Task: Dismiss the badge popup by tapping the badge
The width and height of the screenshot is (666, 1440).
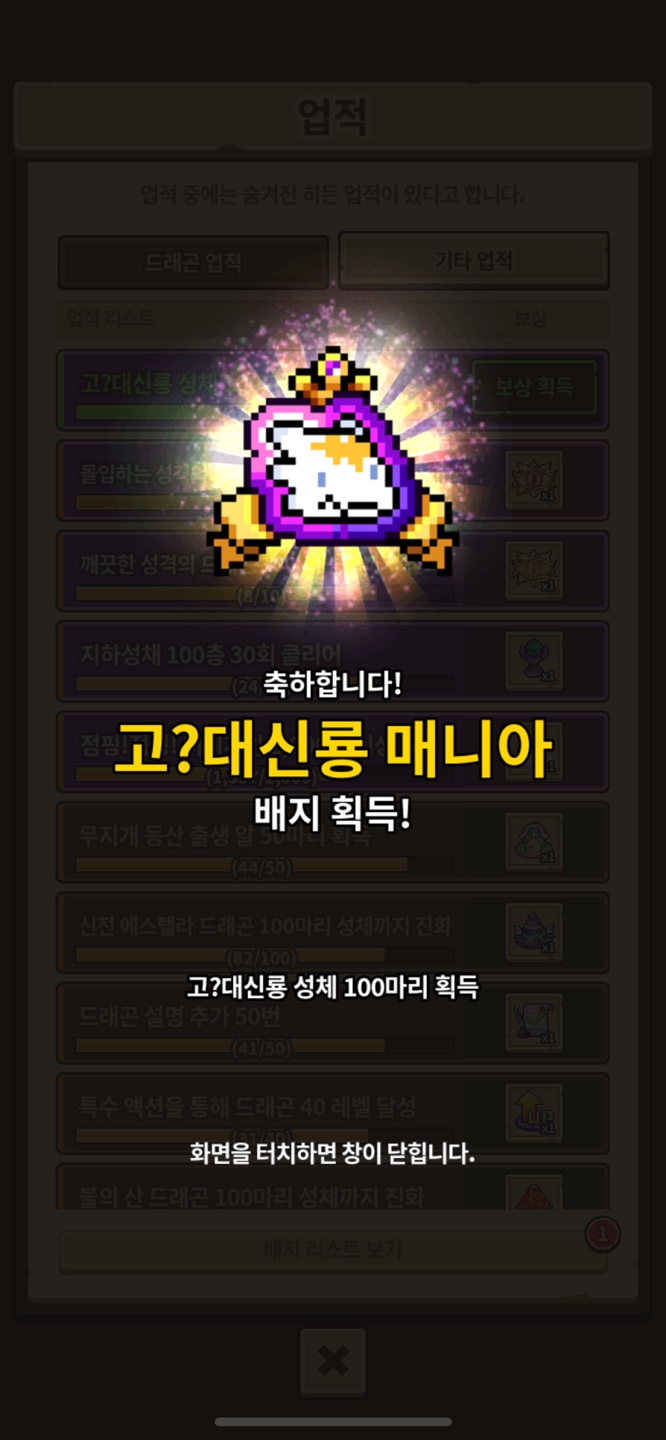Action: 331,462
